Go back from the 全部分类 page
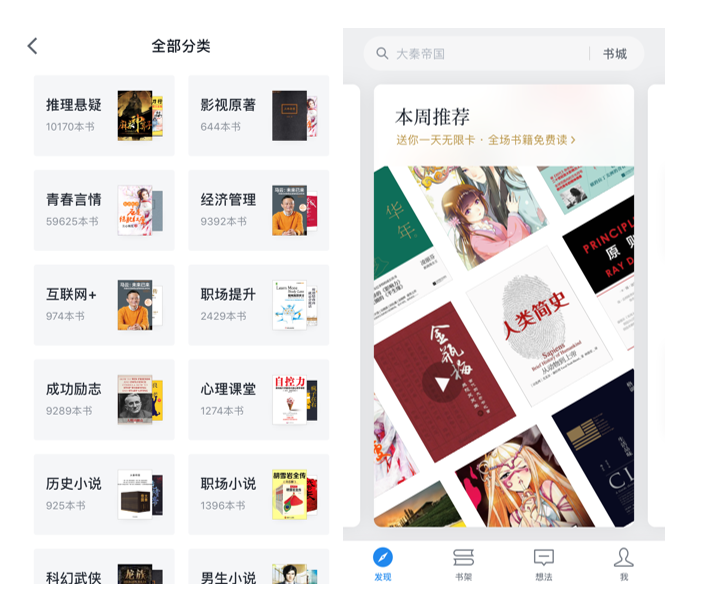 [32, 46]
